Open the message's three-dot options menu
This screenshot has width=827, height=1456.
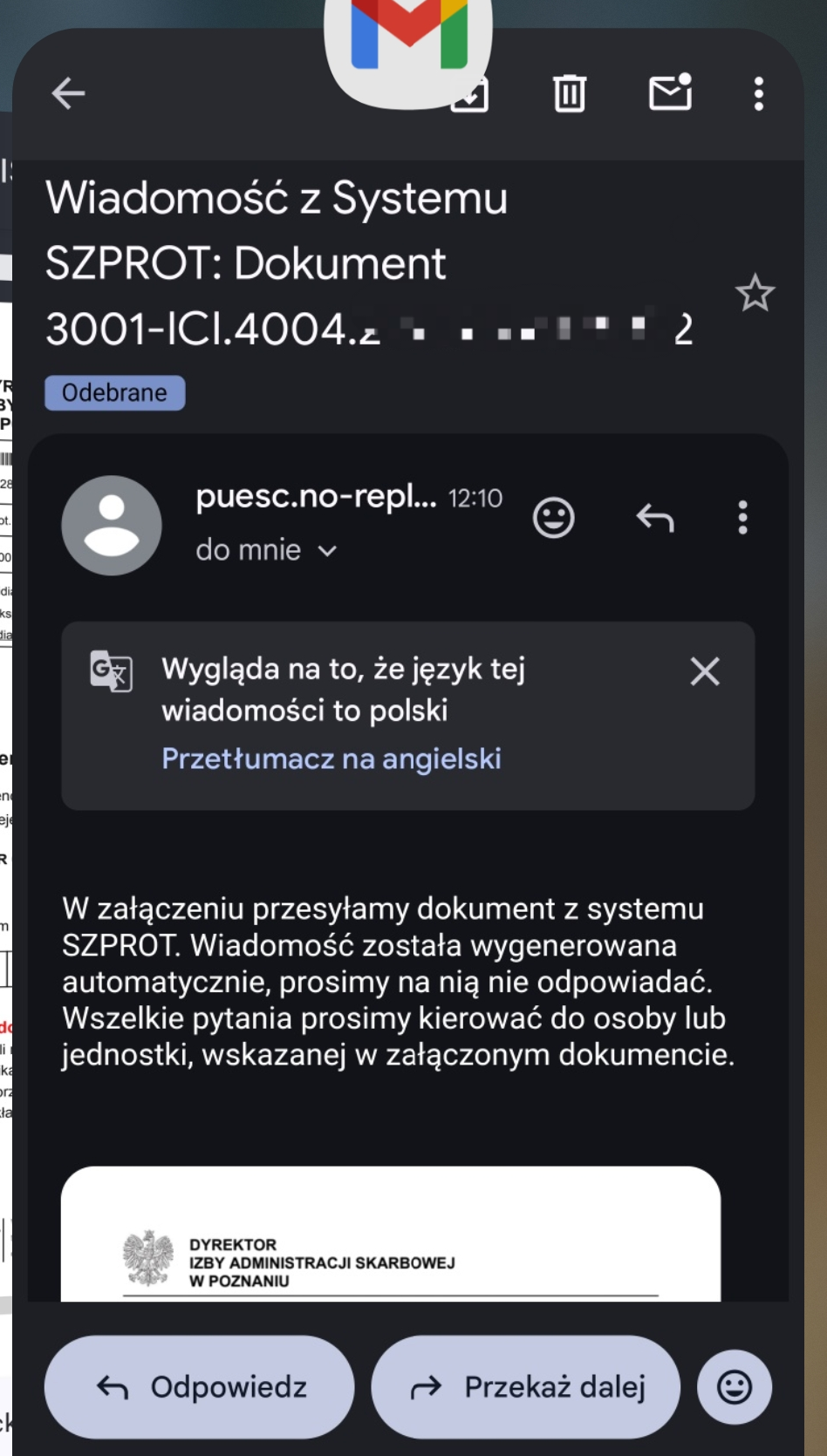(x=742, y=518)
